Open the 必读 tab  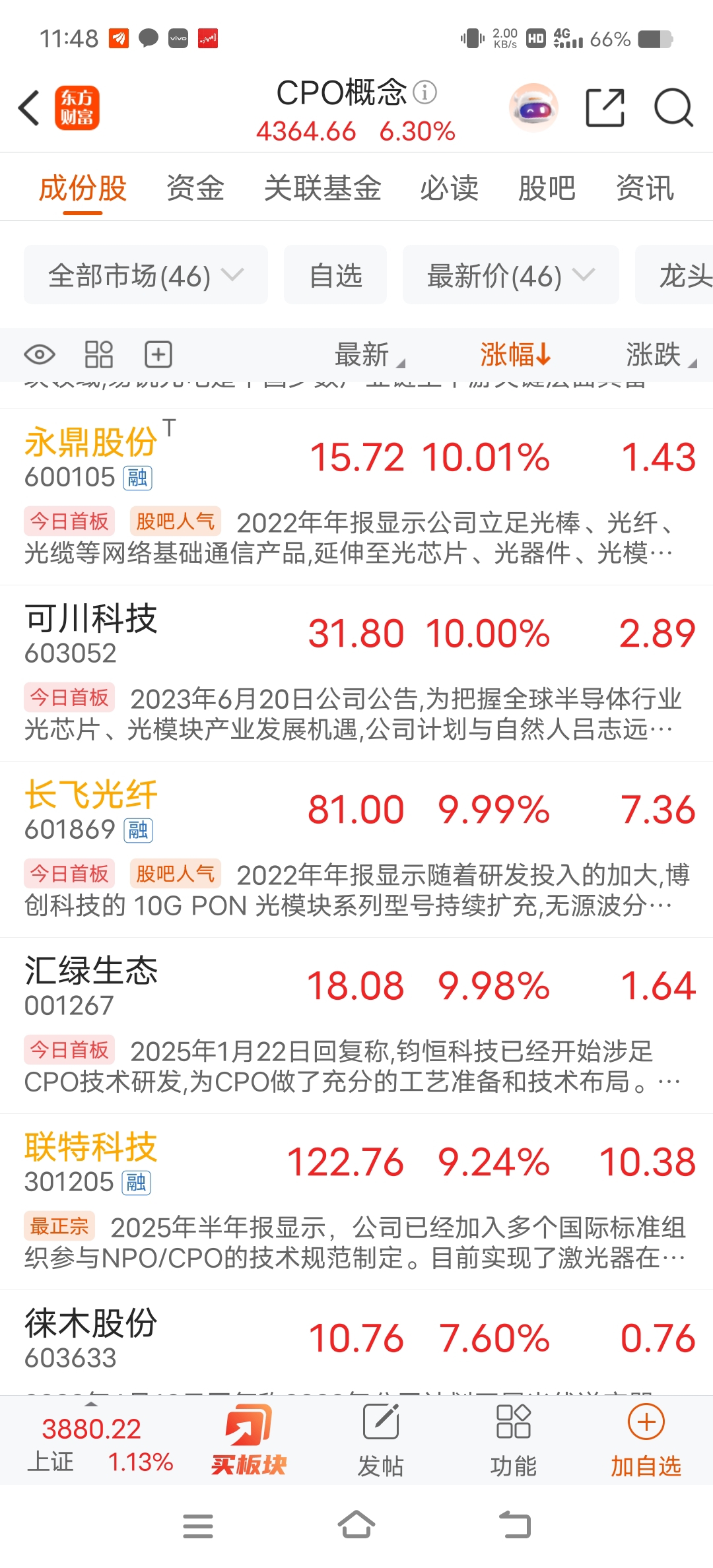tap(449, 189)
